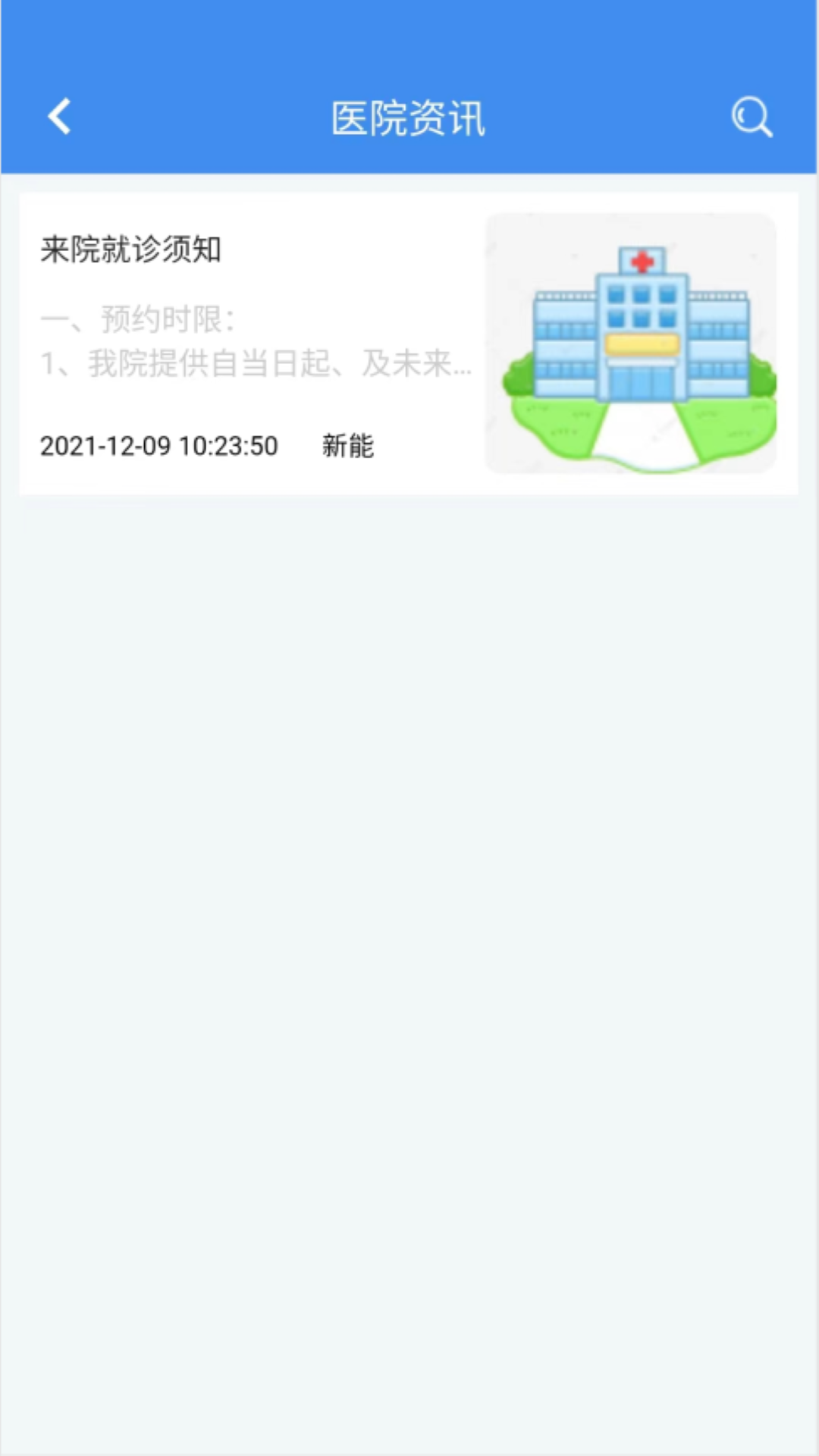Select the author name 新能

click(x=347, y=447)
